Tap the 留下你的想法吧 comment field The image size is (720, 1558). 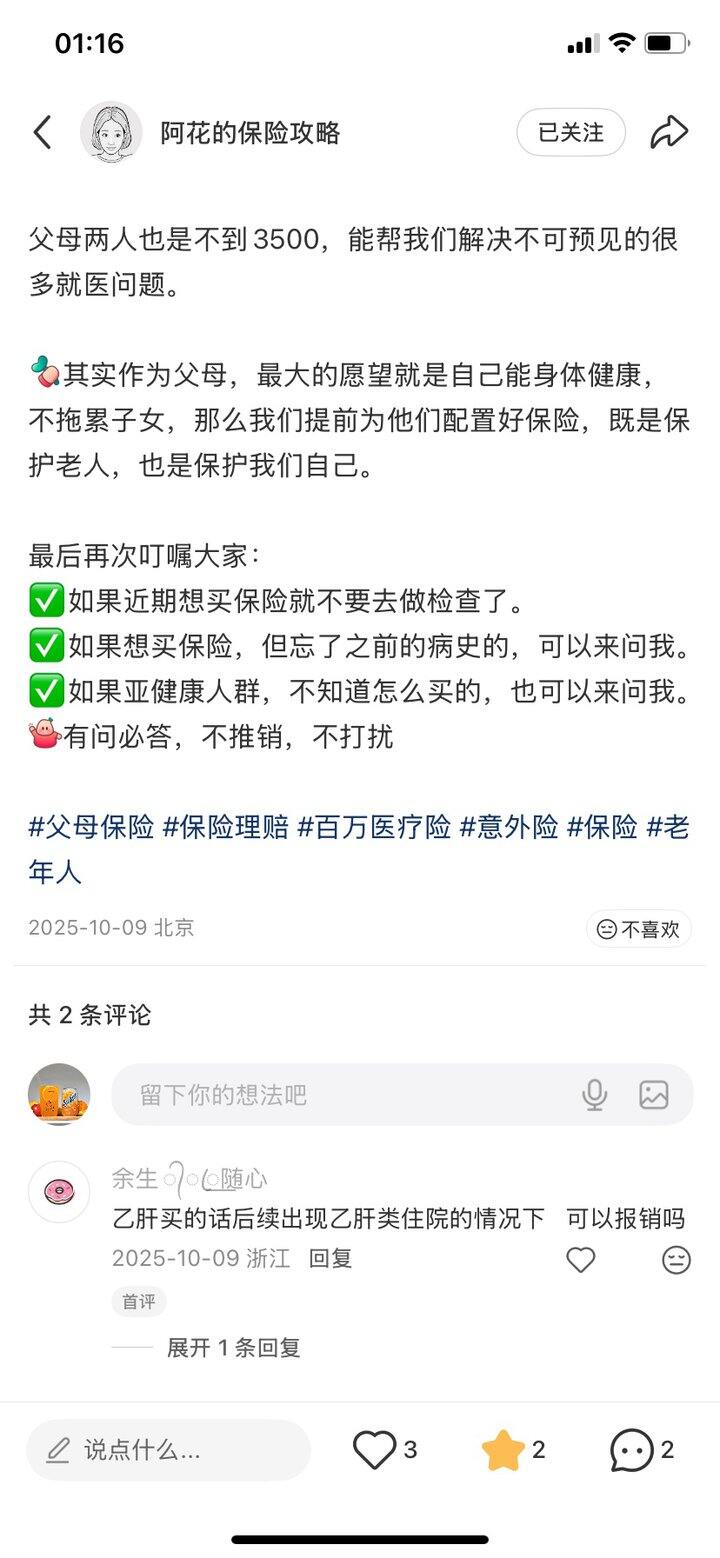340,1095
